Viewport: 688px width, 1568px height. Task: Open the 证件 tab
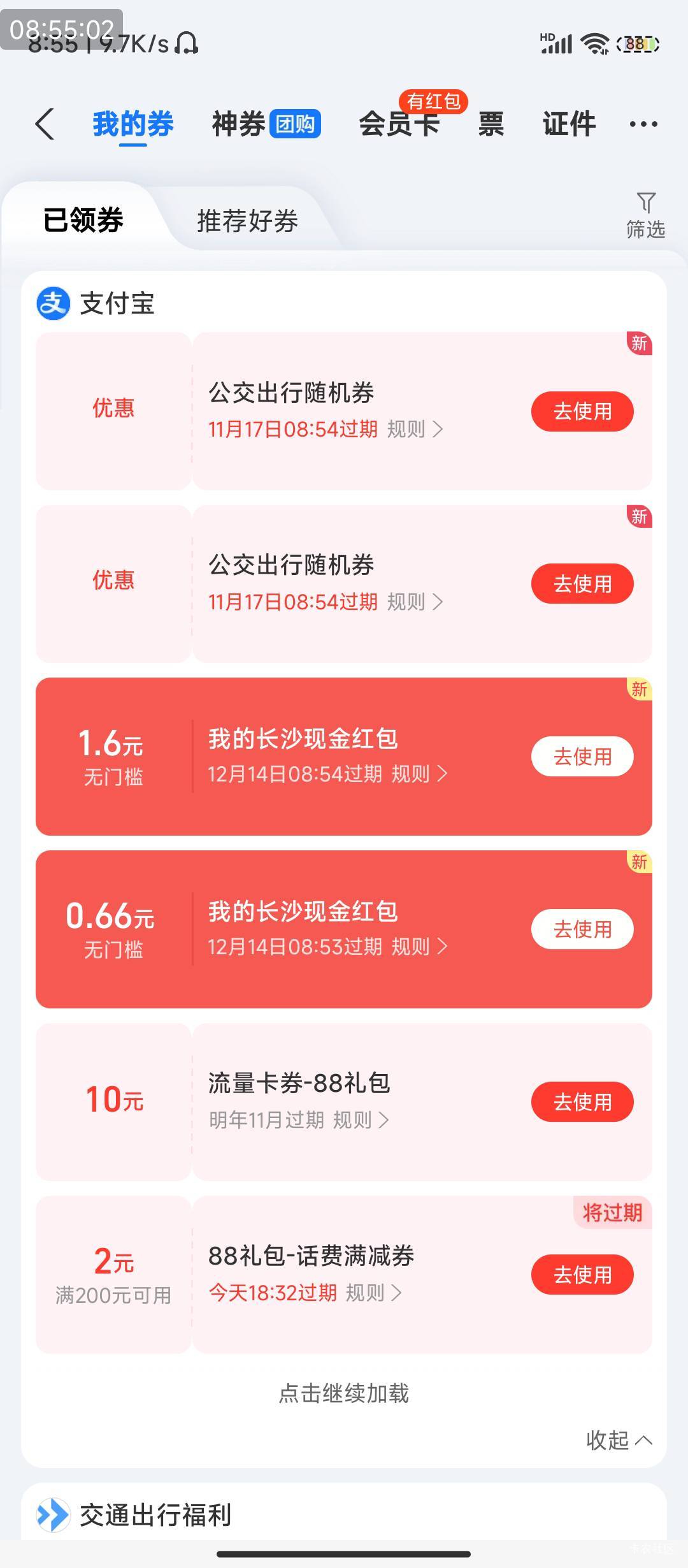tap(570, 124)
